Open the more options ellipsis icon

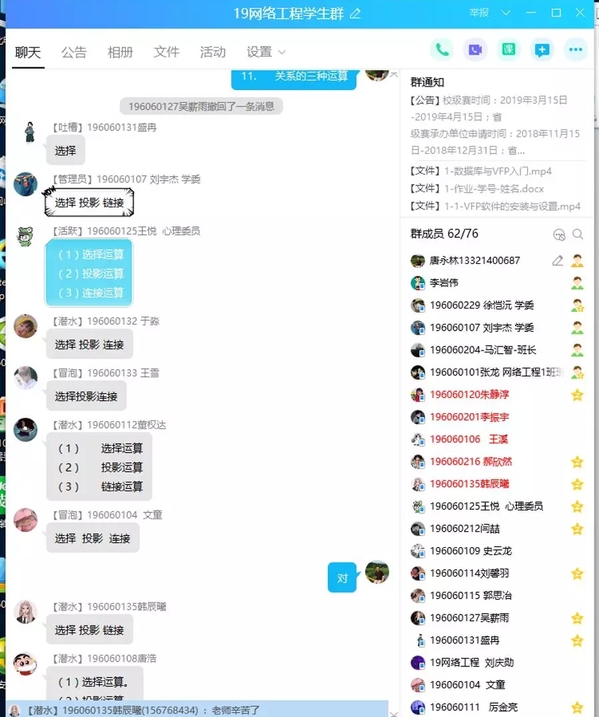tap(575, 49)
